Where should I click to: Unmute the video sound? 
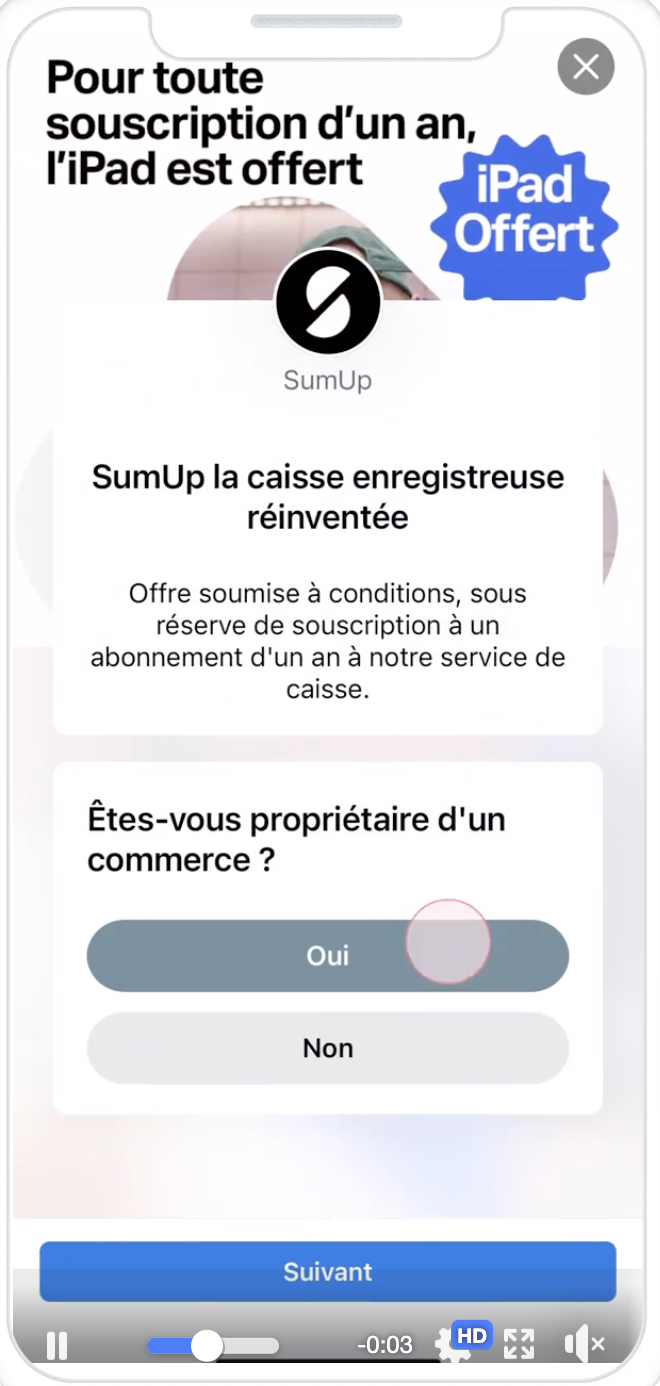(584, 1345)
